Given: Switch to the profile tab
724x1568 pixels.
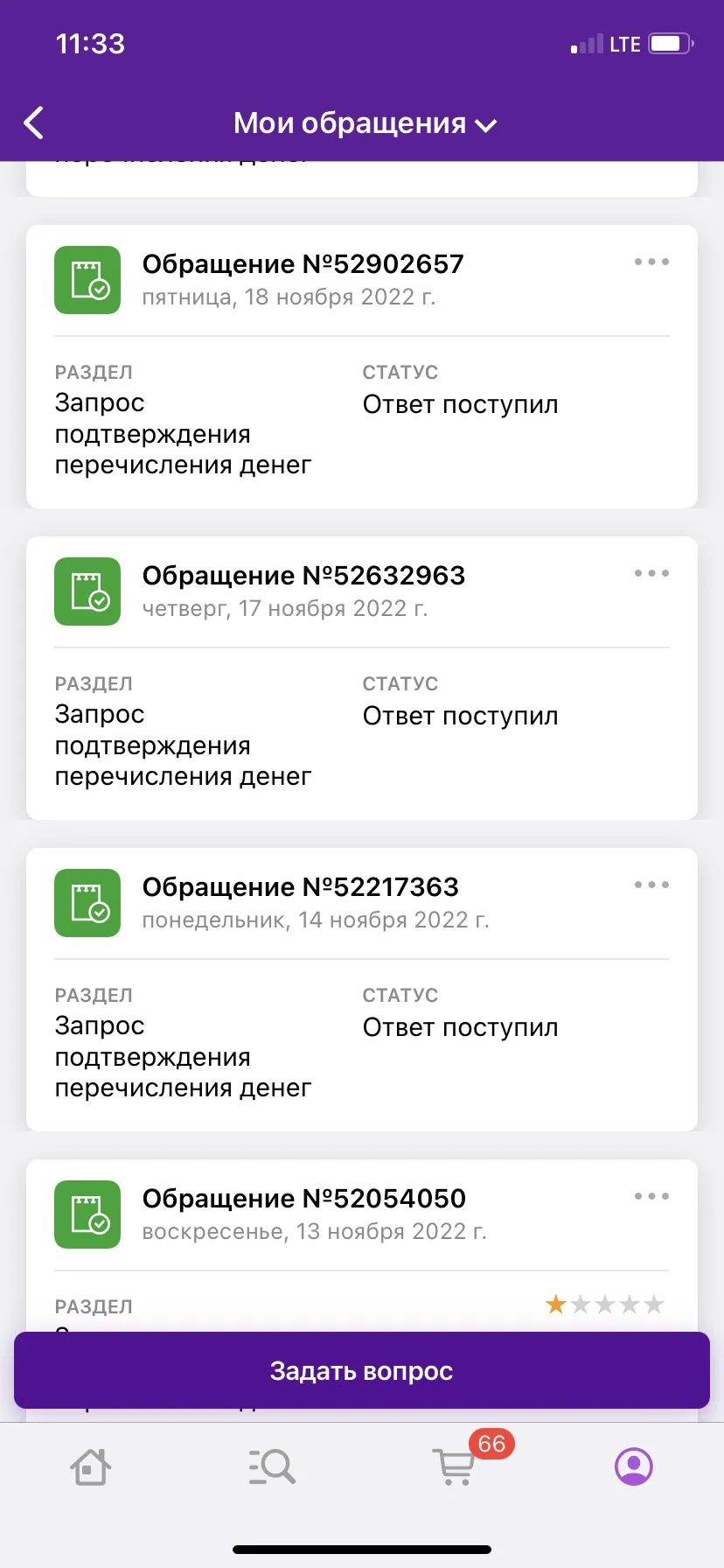Looking at the screenshot, I should pos(634,1466).
